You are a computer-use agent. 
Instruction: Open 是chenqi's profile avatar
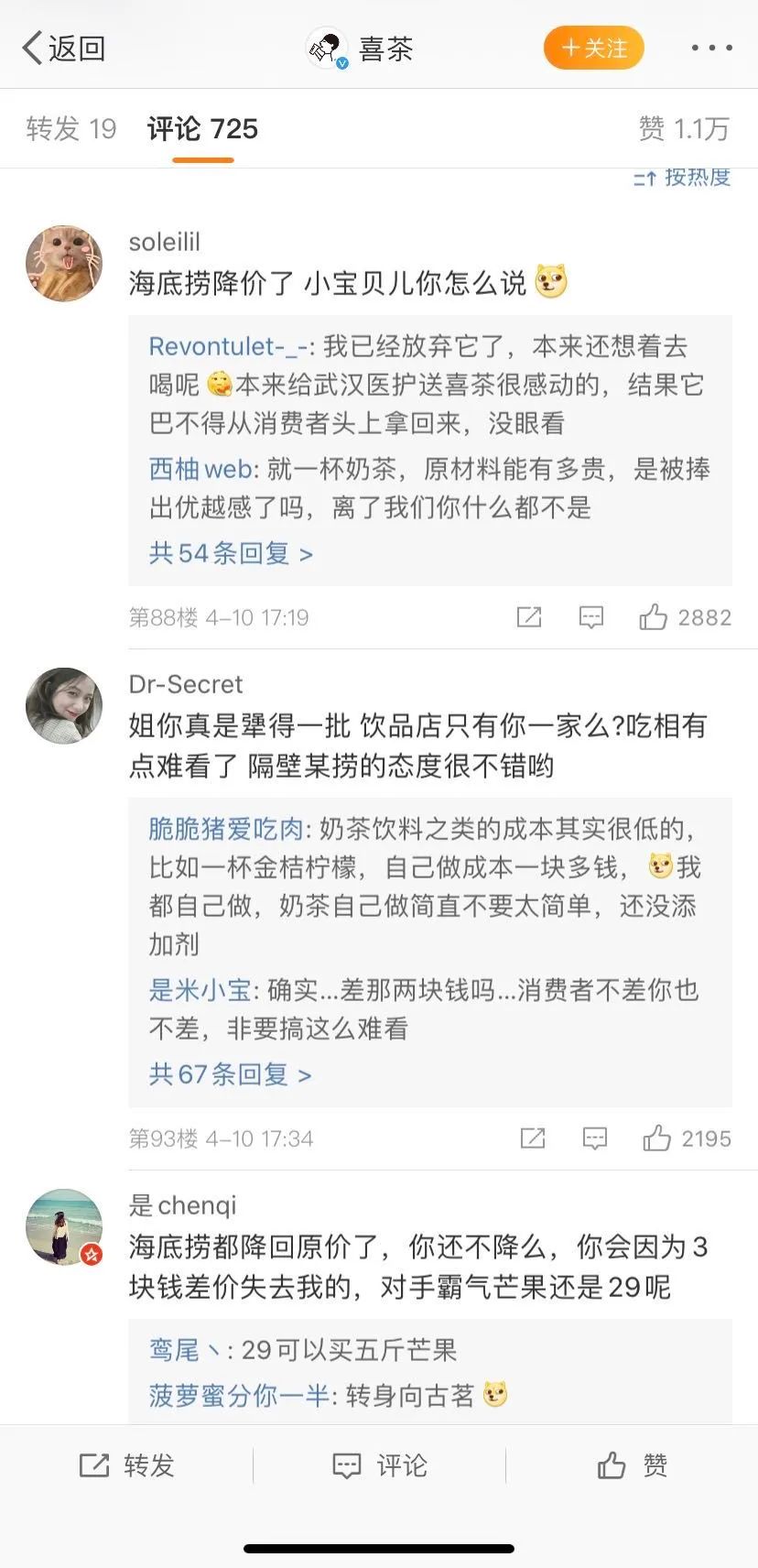63,1226
